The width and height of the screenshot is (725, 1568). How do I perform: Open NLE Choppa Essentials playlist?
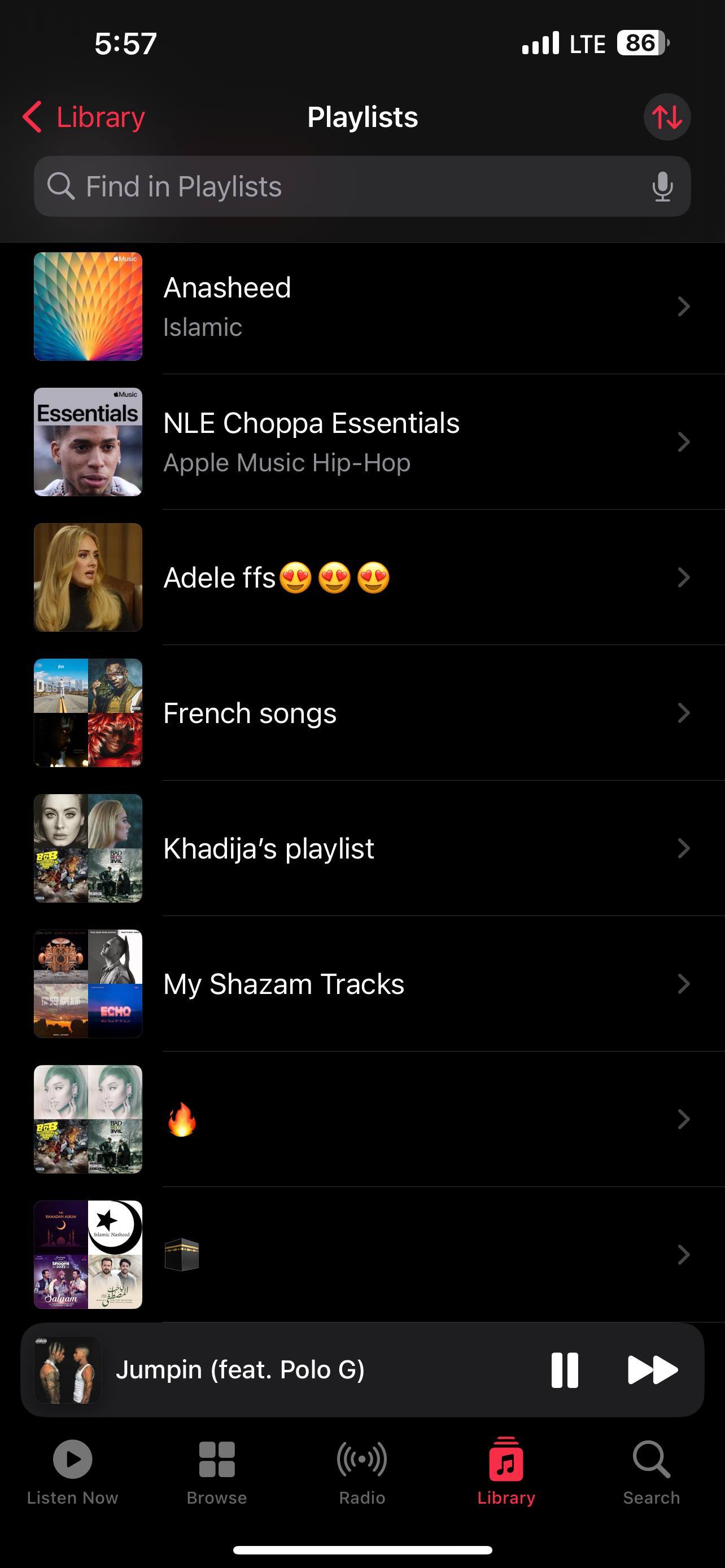tap(365, 442)
